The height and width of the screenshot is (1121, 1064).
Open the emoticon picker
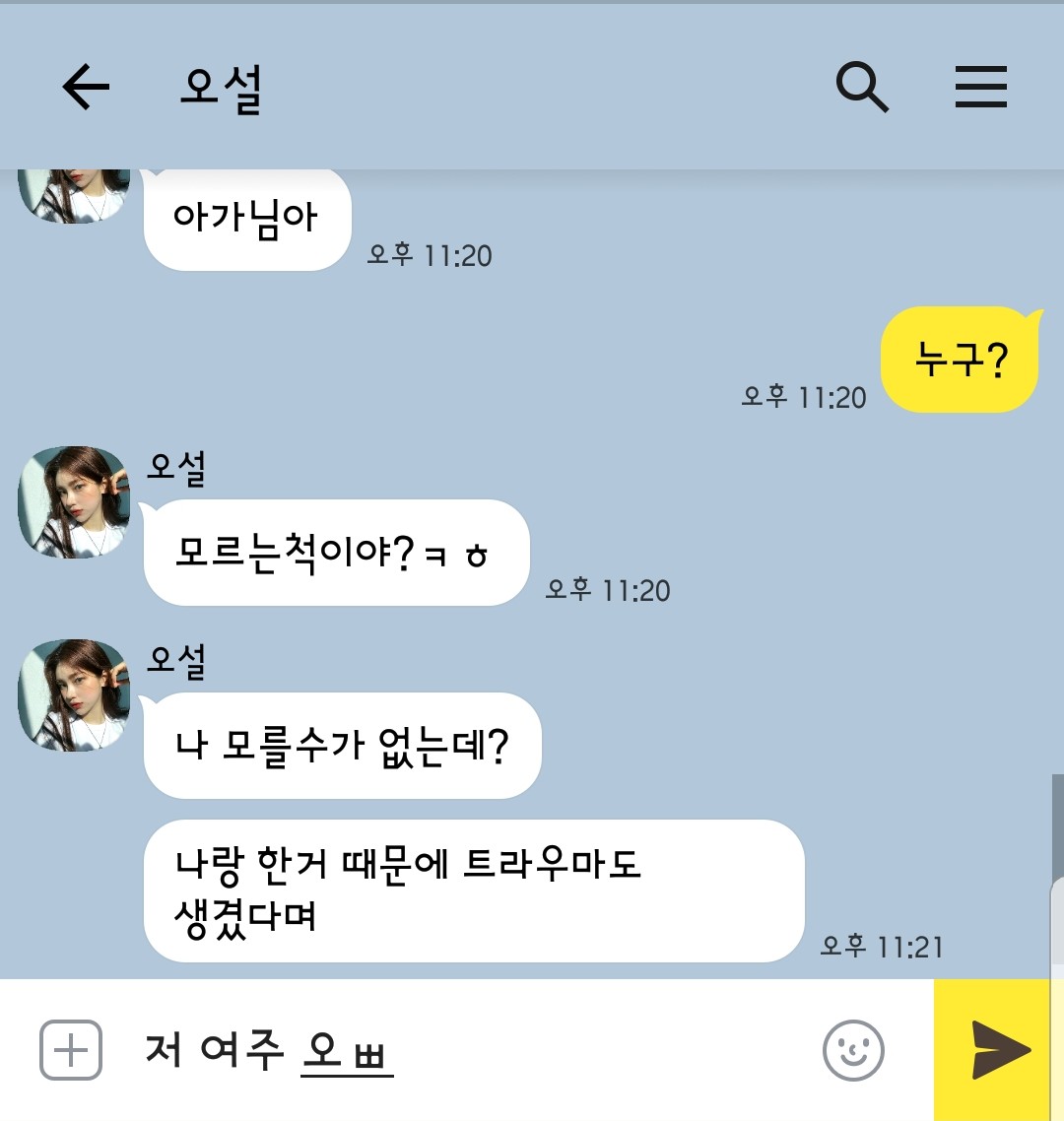(853, 1050)
